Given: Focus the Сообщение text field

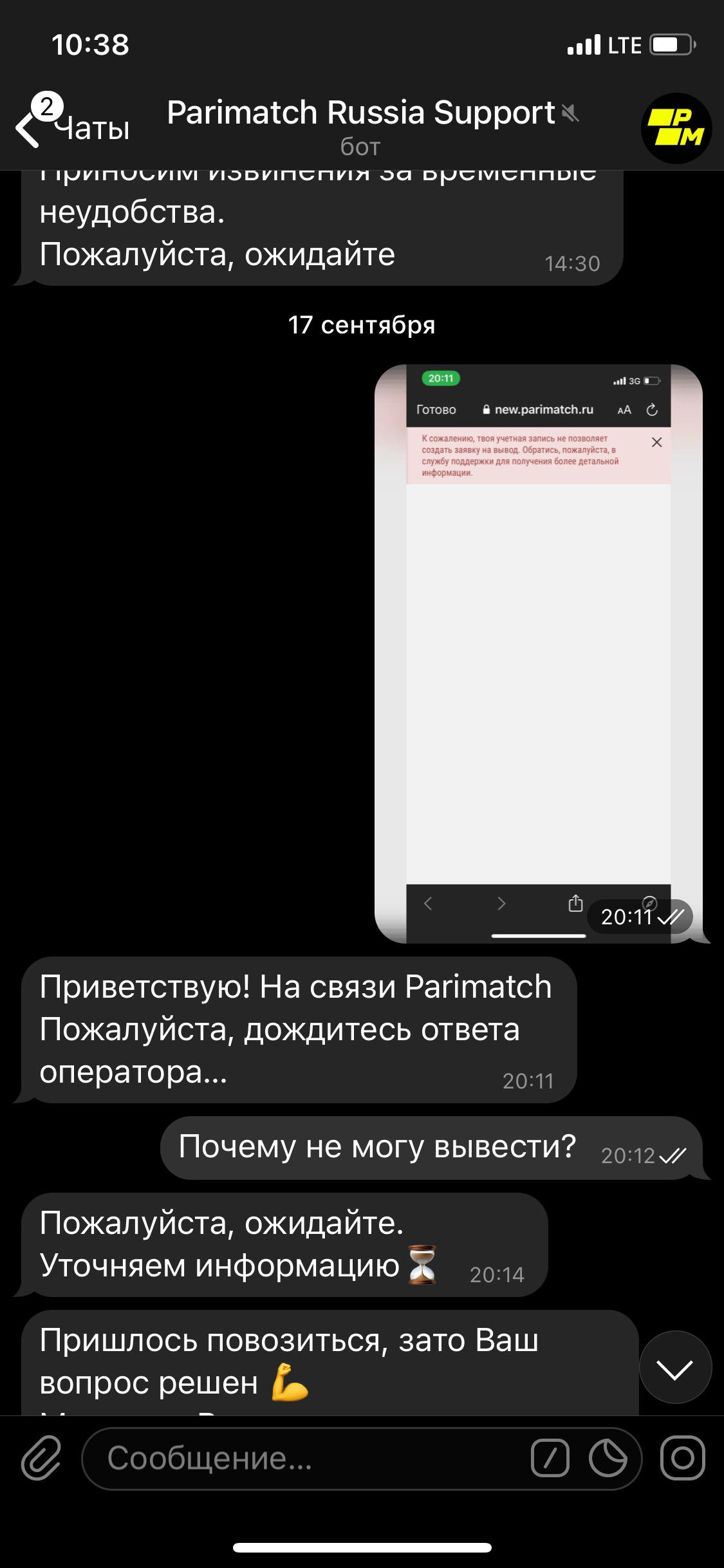Looking at the screenshot, I should [x=309, y=1458].
